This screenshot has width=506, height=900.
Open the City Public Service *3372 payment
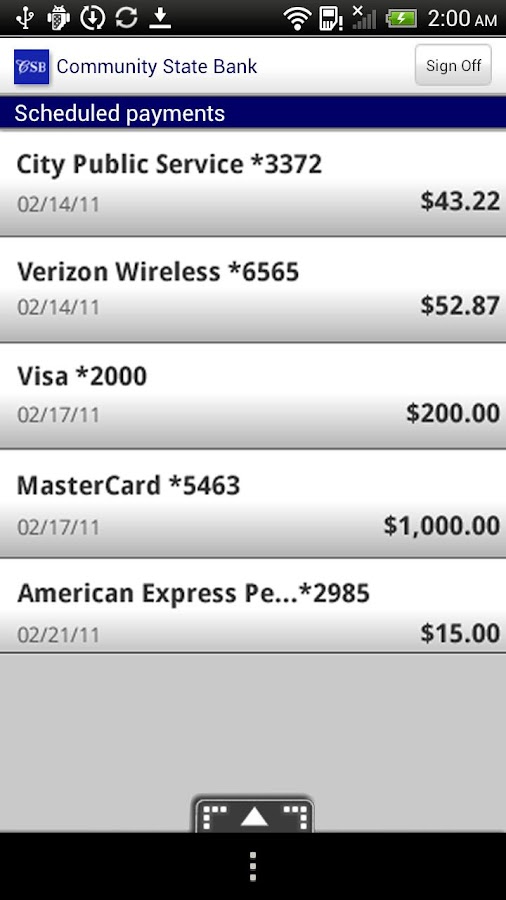point(253,183)
